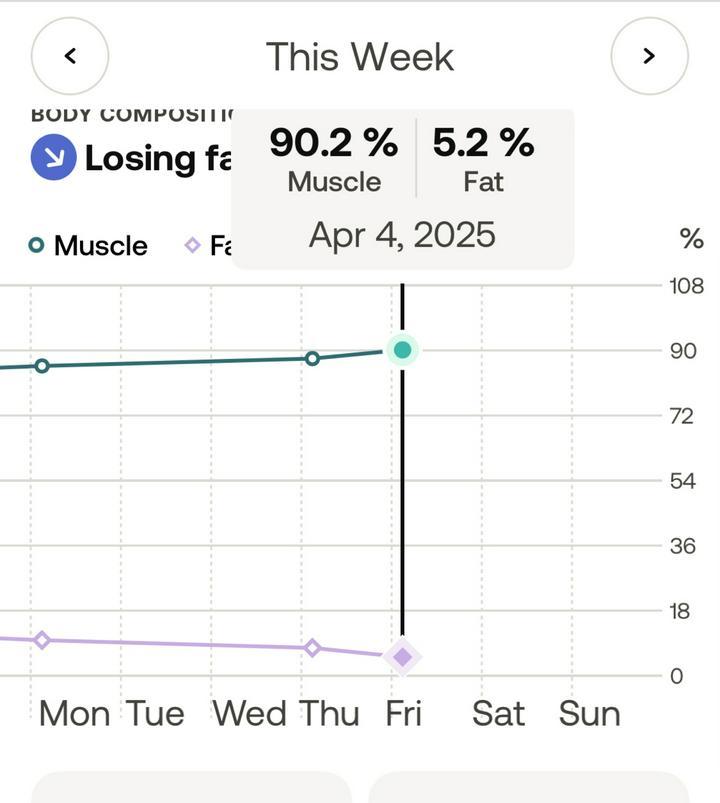720x803 pixels.
Task: Click the blue Losing fat trend icon
Action: 55,156
